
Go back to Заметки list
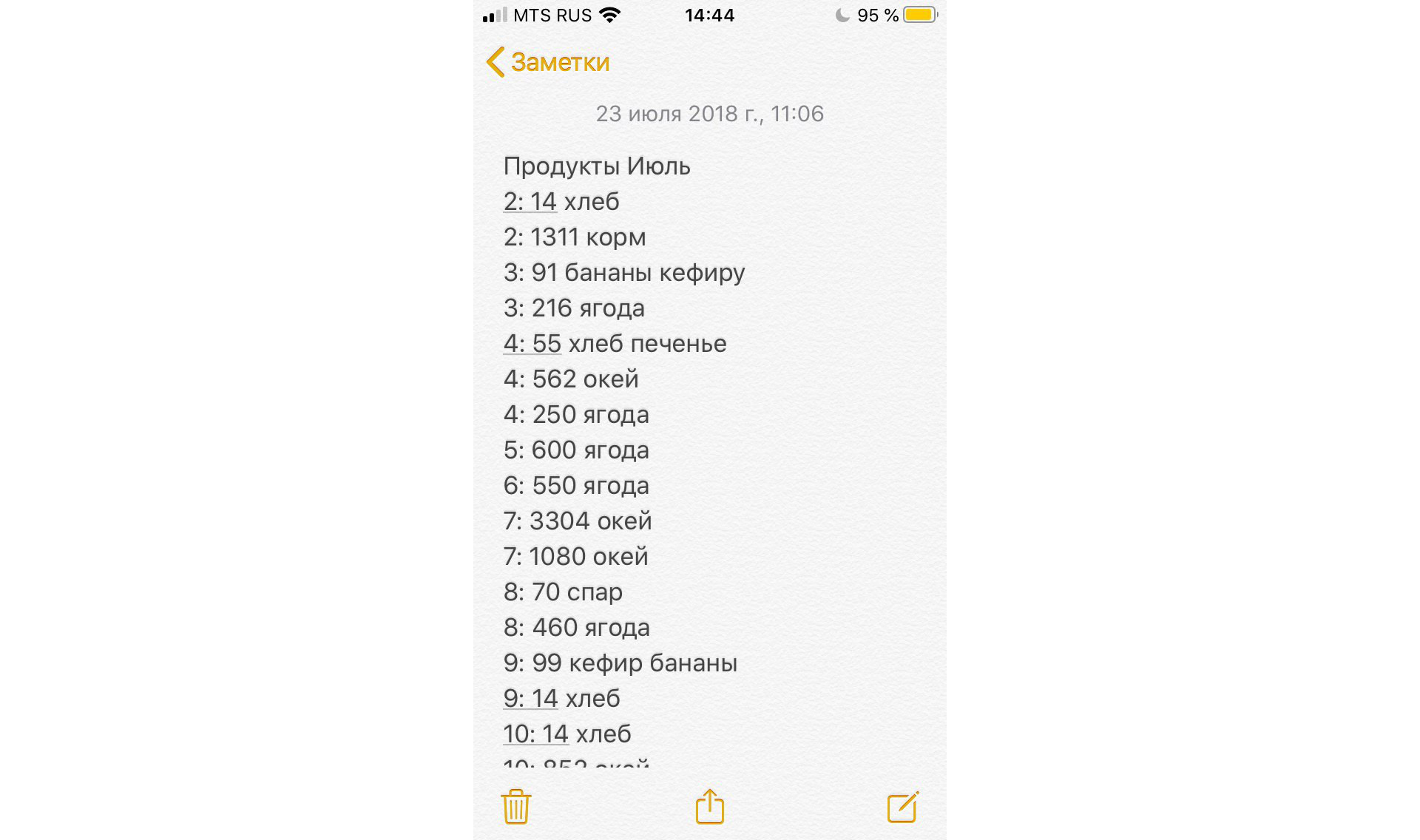tap(548, 62)
